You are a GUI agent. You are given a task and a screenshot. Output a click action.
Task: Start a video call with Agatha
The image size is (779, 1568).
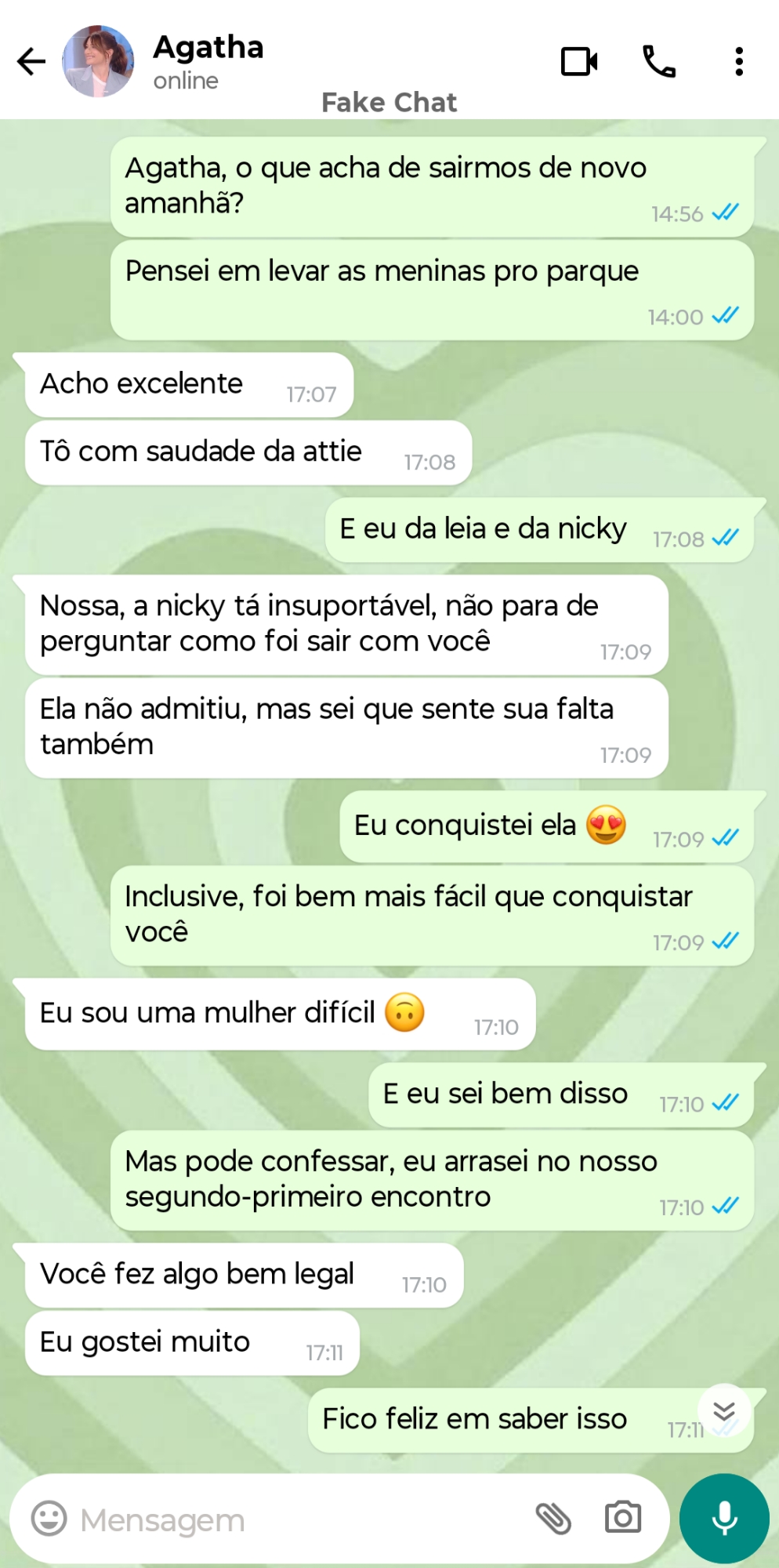[x=579, y=61]
